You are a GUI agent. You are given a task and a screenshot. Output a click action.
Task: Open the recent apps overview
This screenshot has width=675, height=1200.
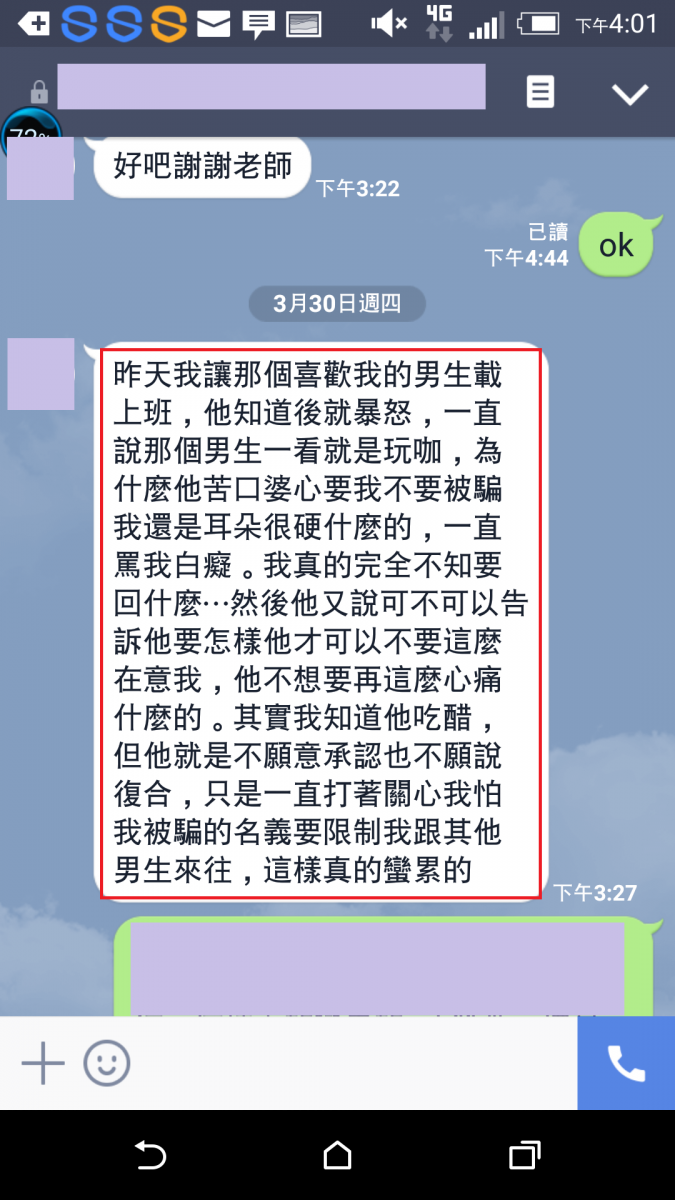point(524,1156)
